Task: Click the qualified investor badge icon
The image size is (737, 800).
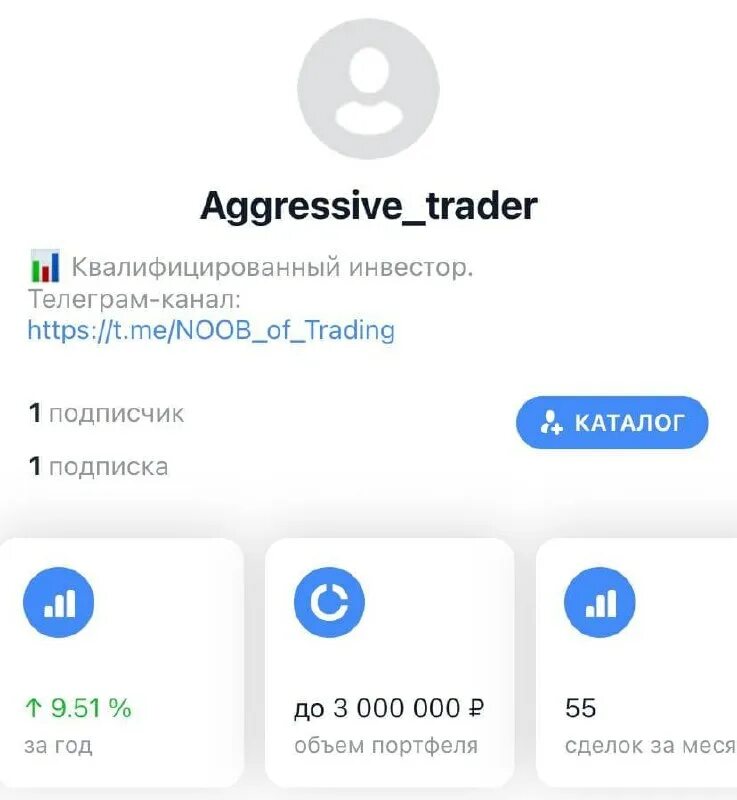Action: point(44,264)
